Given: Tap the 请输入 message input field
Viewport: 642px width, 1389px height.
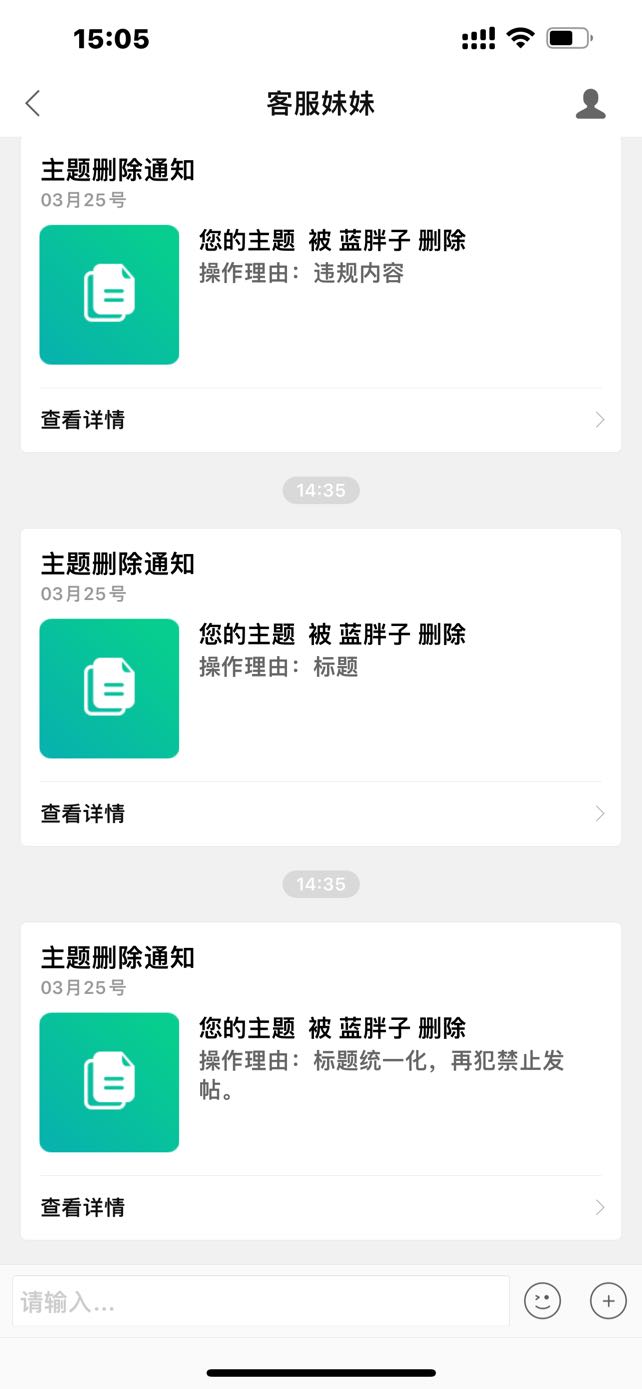Looking at the screenshot, I should pyautogui.click(x=261, y=1301).
